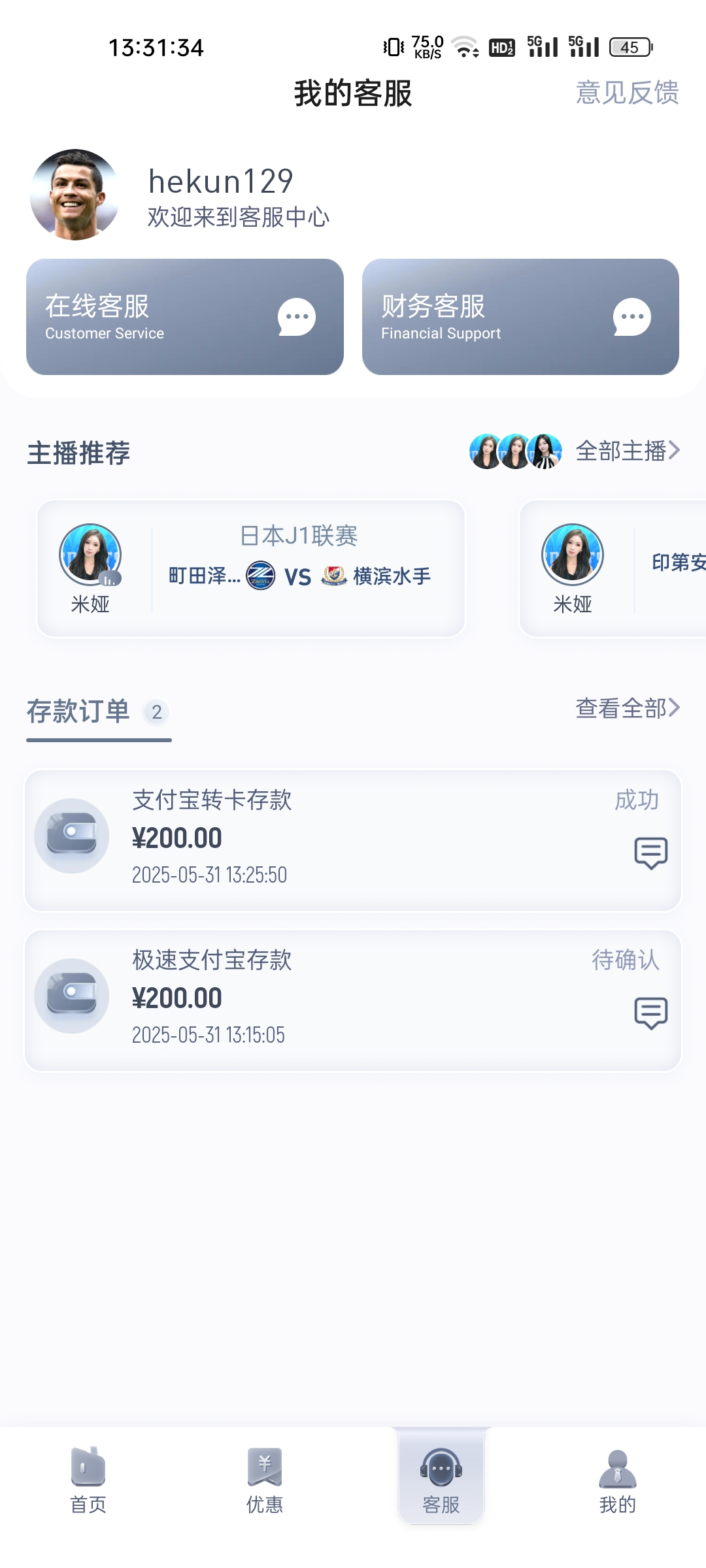
Task: Open 意见反馈 feedback link
Action: point(627,93)
